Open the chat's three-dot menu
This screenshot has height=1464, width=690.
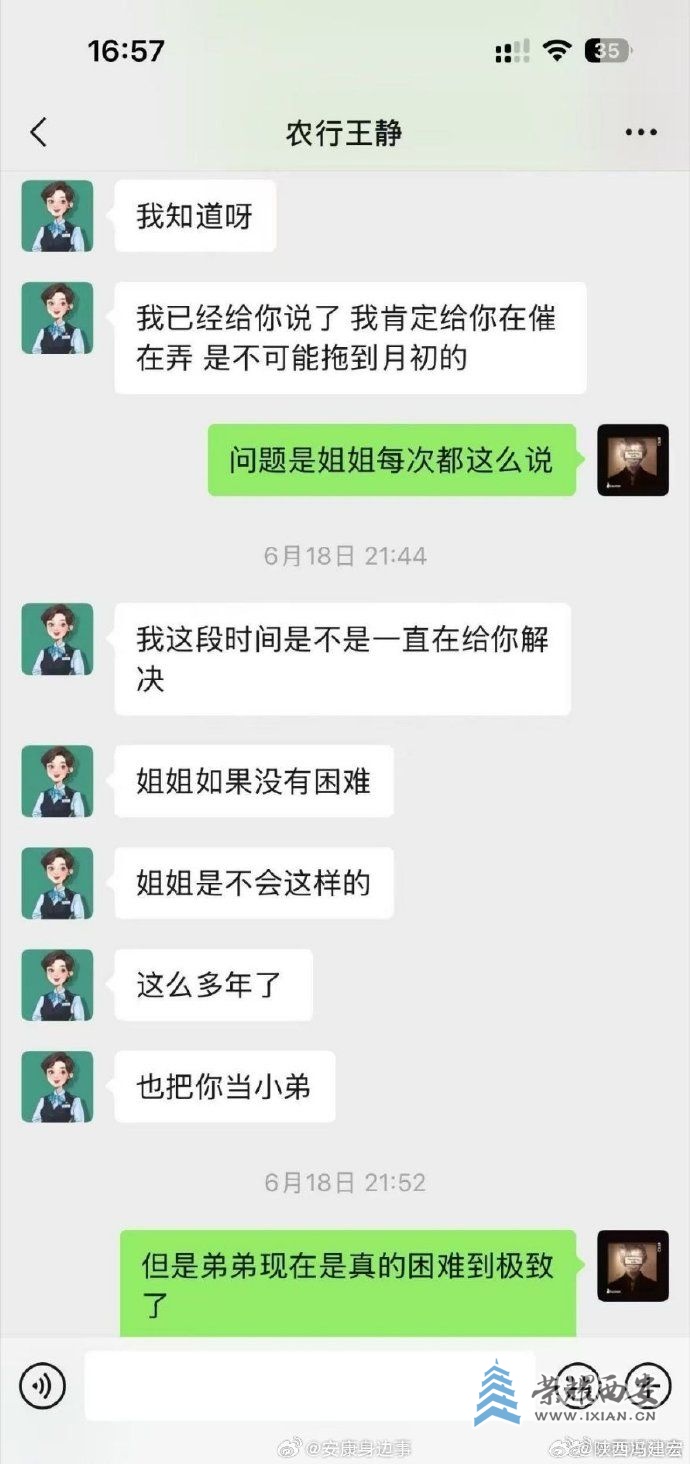640,132
